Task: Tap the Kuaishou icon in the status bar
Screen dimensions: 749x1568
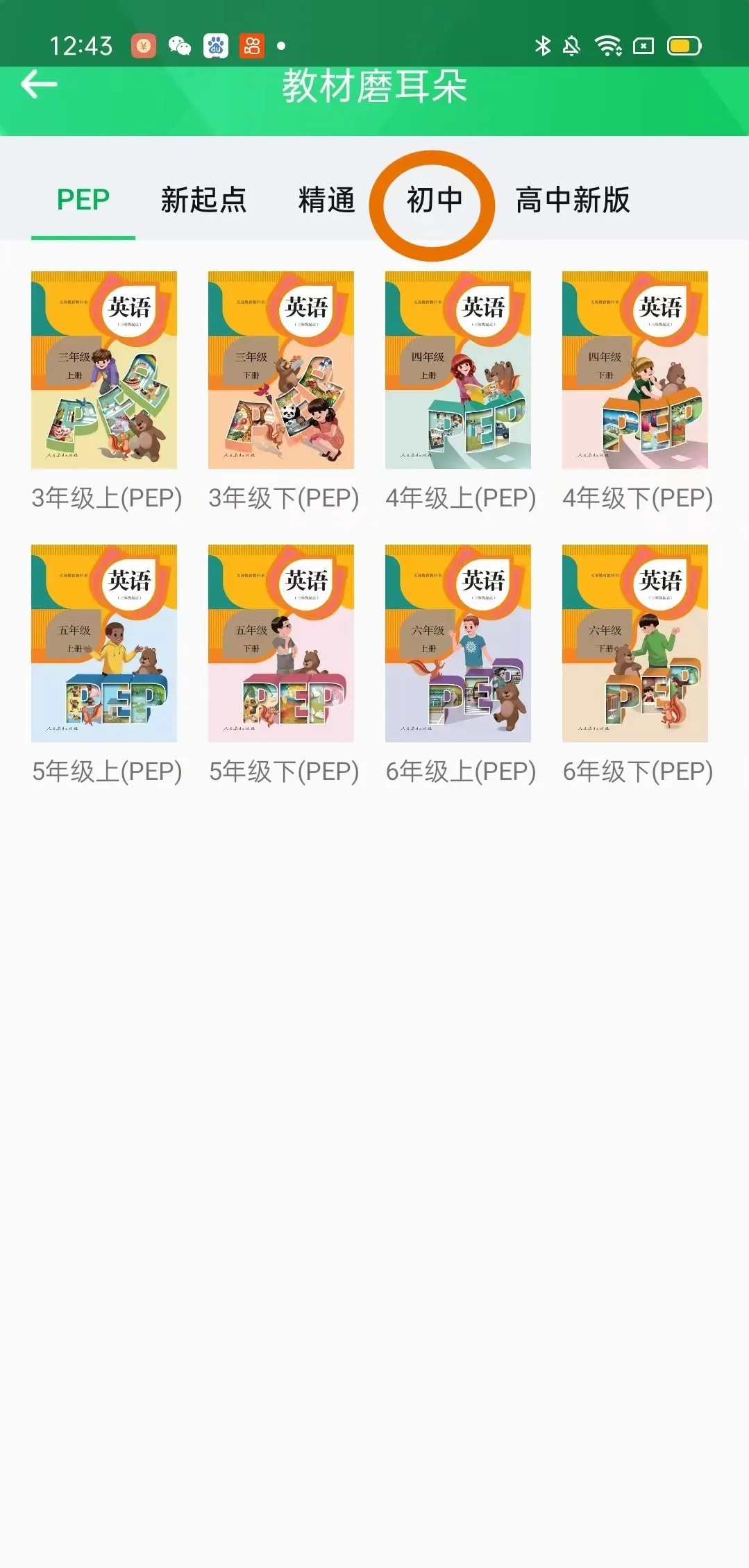Action: tap(253, 46)
